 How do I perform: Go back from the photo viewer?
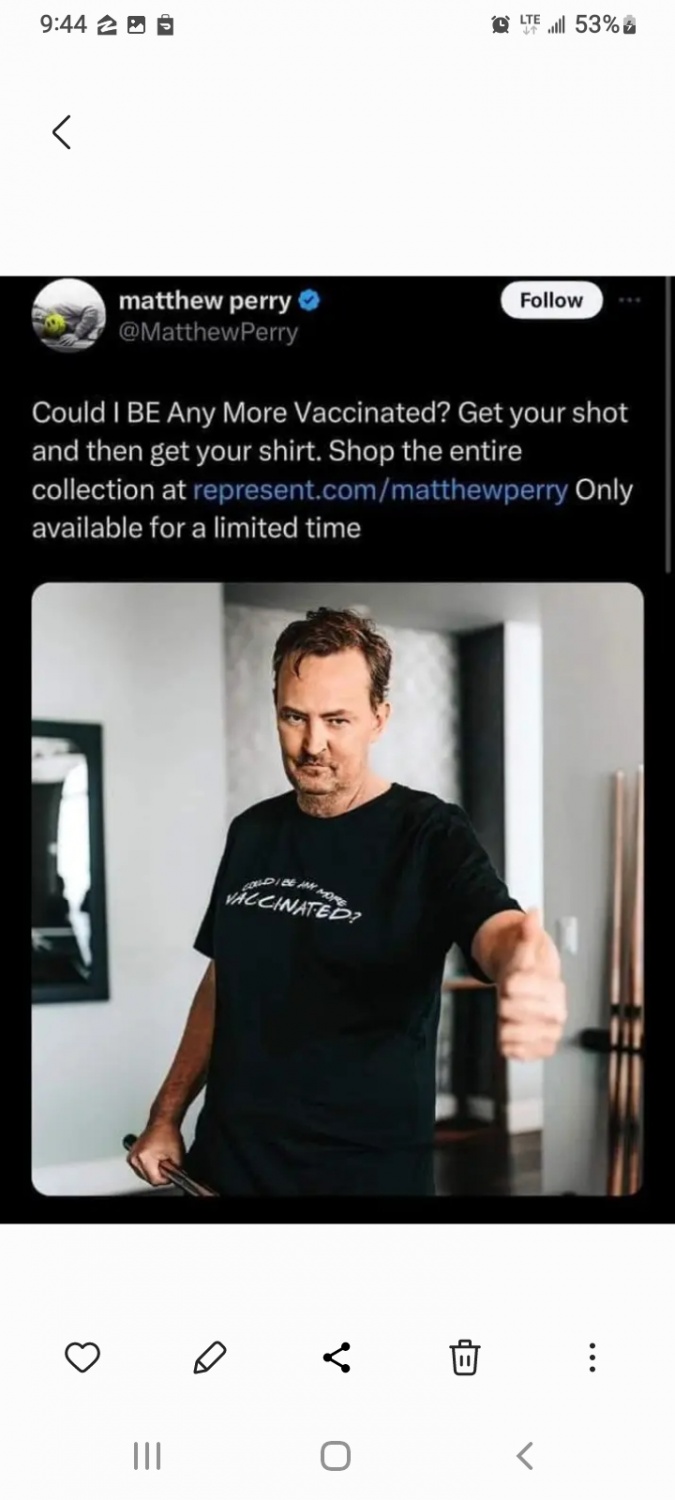coord(62,132)
